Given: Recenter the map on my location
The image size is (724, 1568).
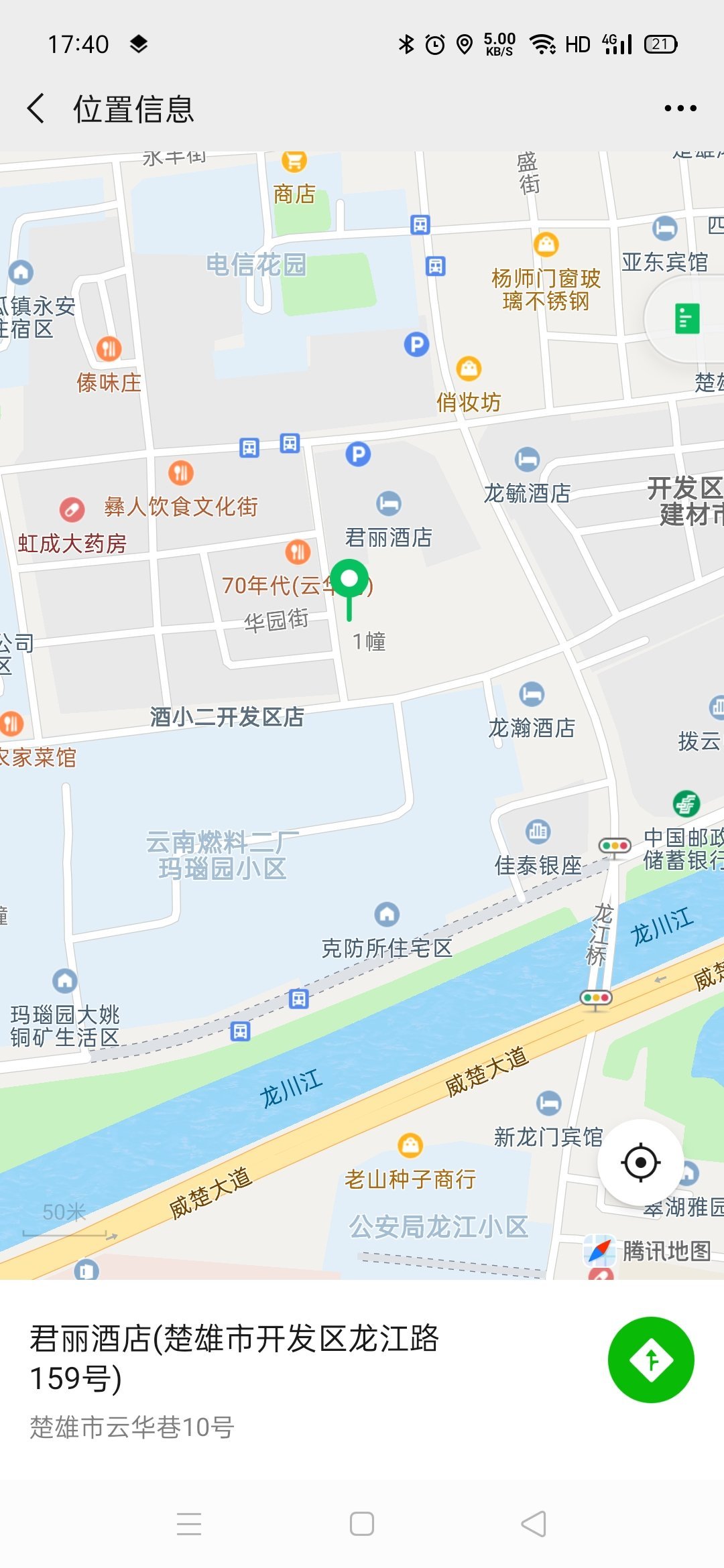Looking at the screenshot, I should pyautogui.click(x=640, y=1162).
